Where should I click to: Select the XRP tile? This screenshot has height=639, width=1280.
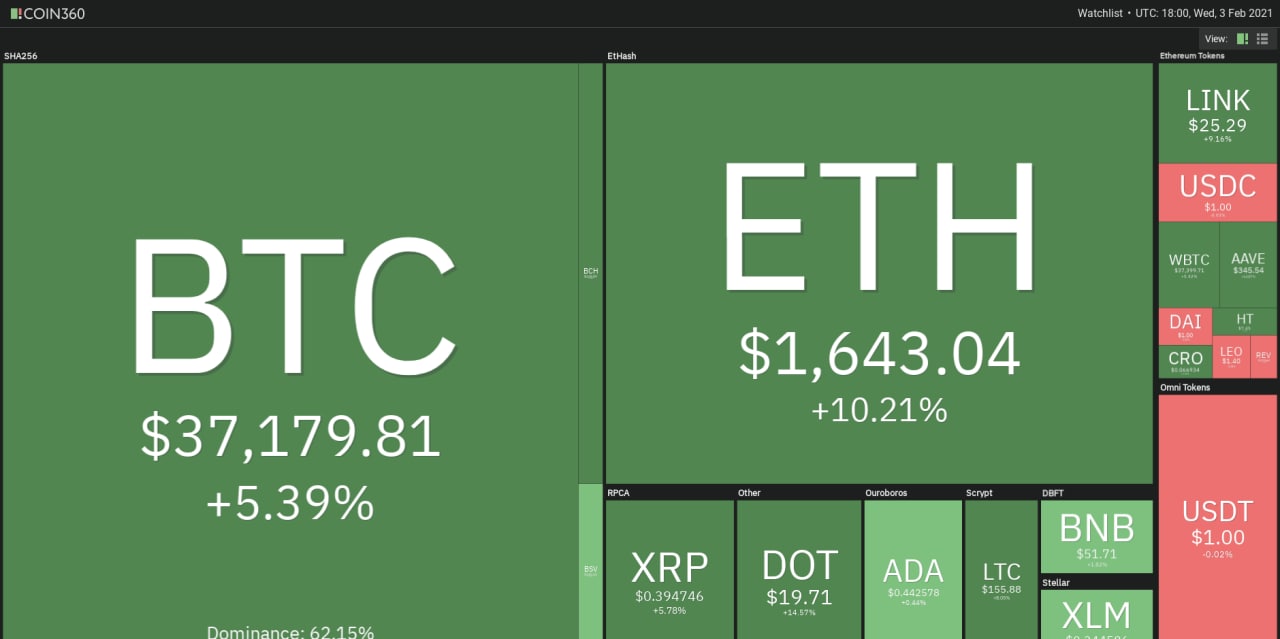tap(670, 570)
